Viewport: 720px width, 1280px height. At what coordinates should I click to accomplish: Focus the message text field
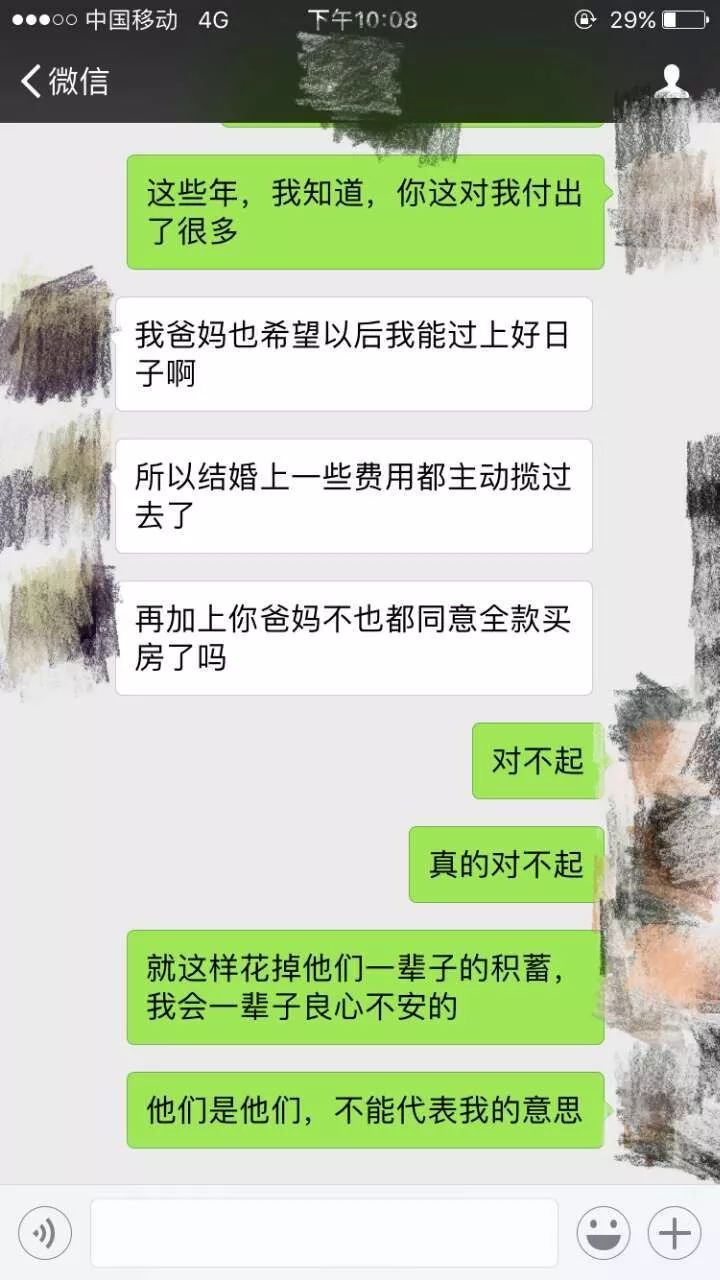pos(324,1233)
